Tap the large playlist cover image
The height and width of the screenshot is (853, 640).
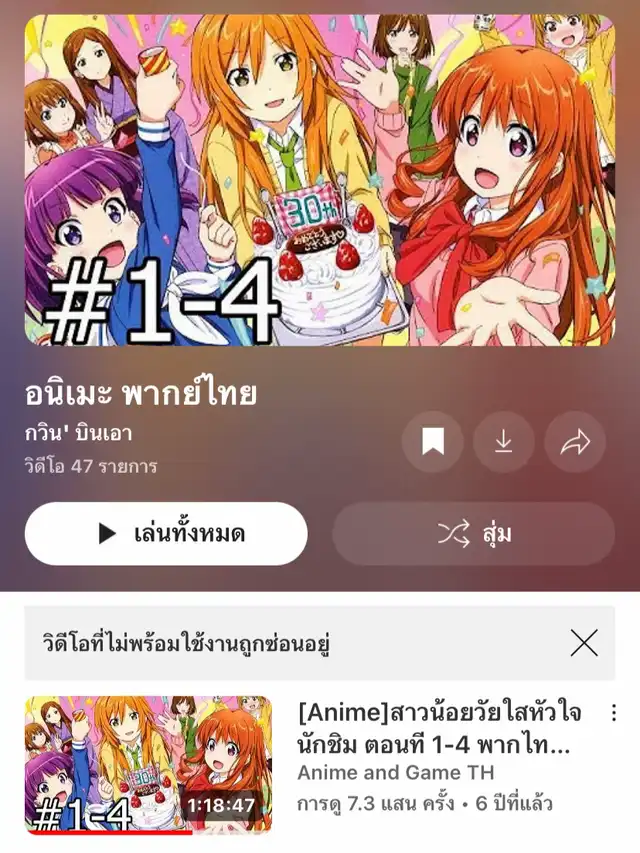click(320, 180)
